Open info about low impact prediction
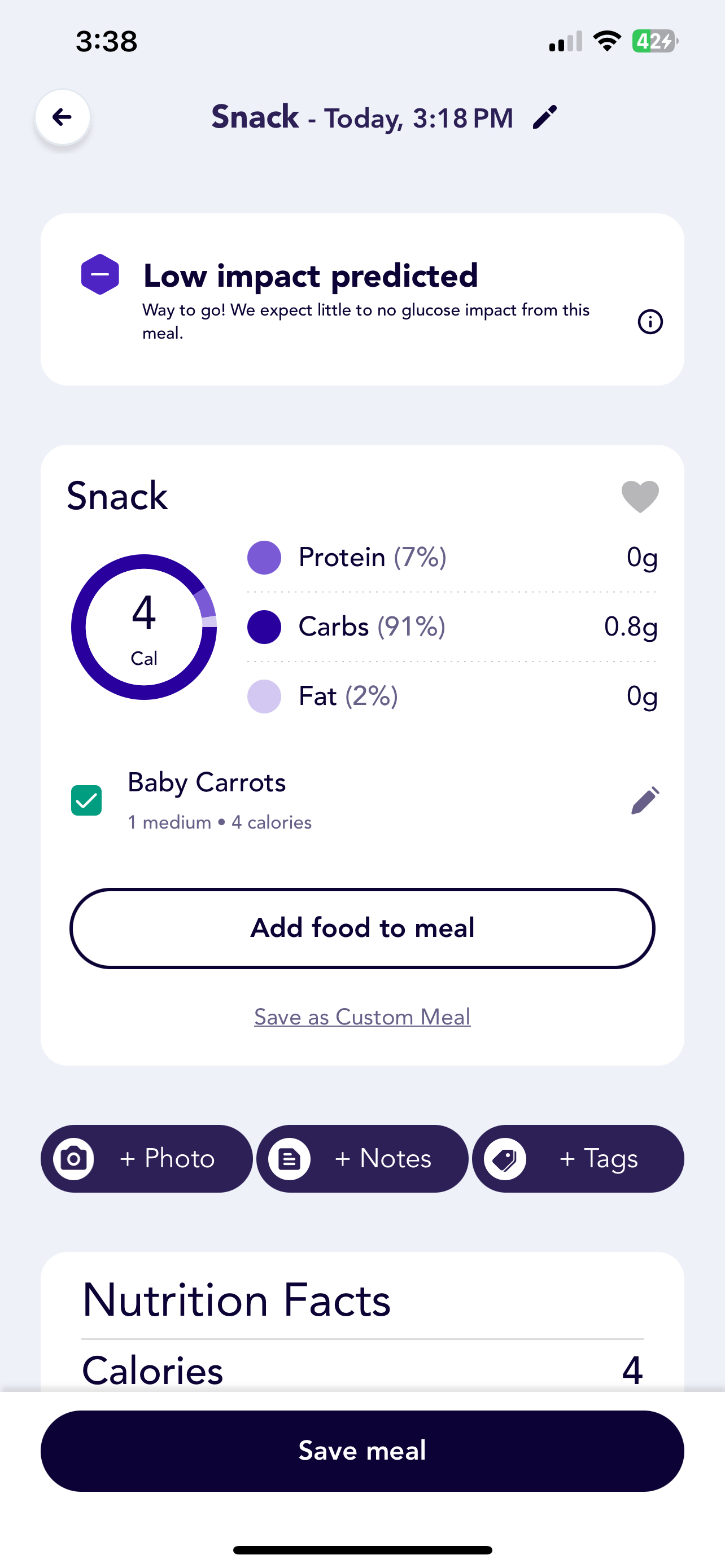725x1568 pixels. [650, 321]
